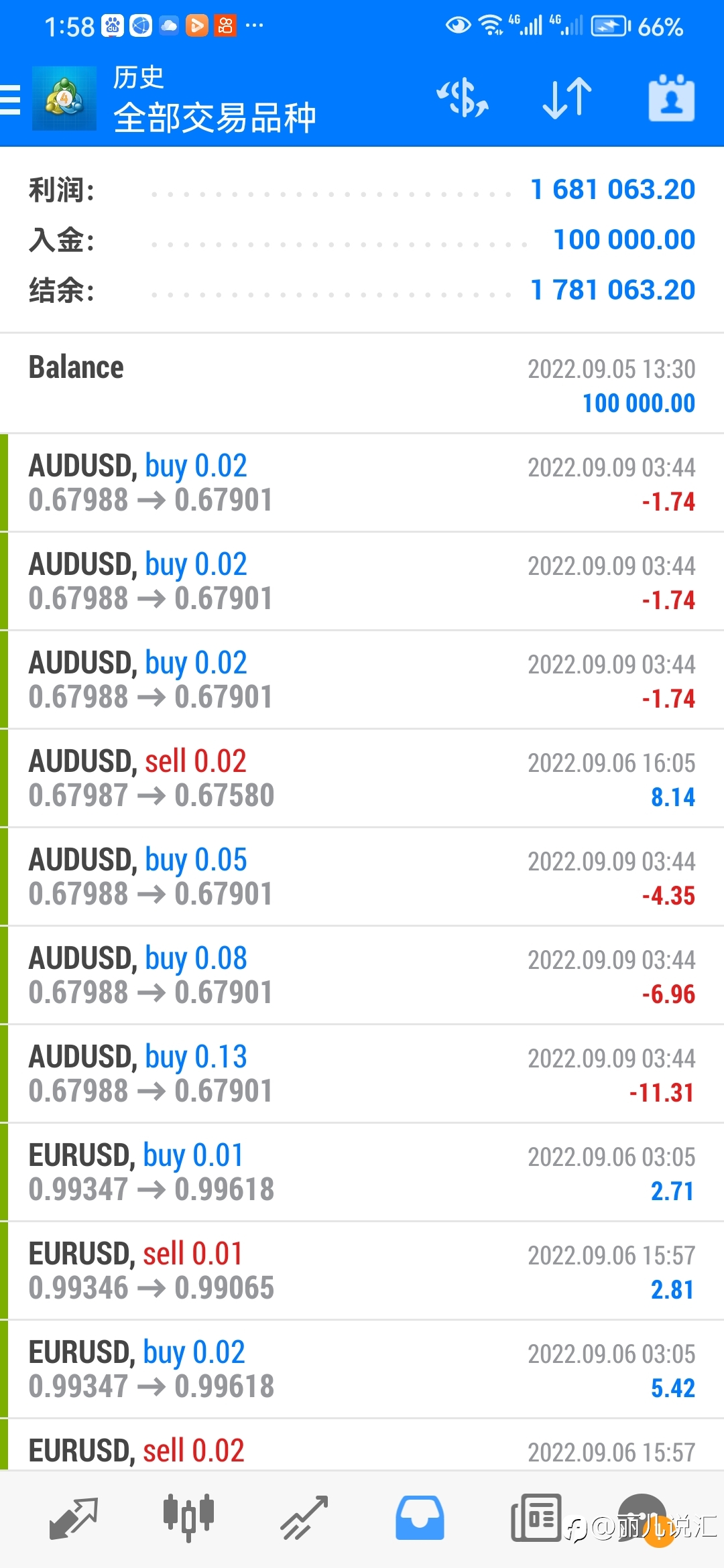Select the History inbox tab
The width and height of the screenshot is (724, 1568).
click(x=420, y=1518)
